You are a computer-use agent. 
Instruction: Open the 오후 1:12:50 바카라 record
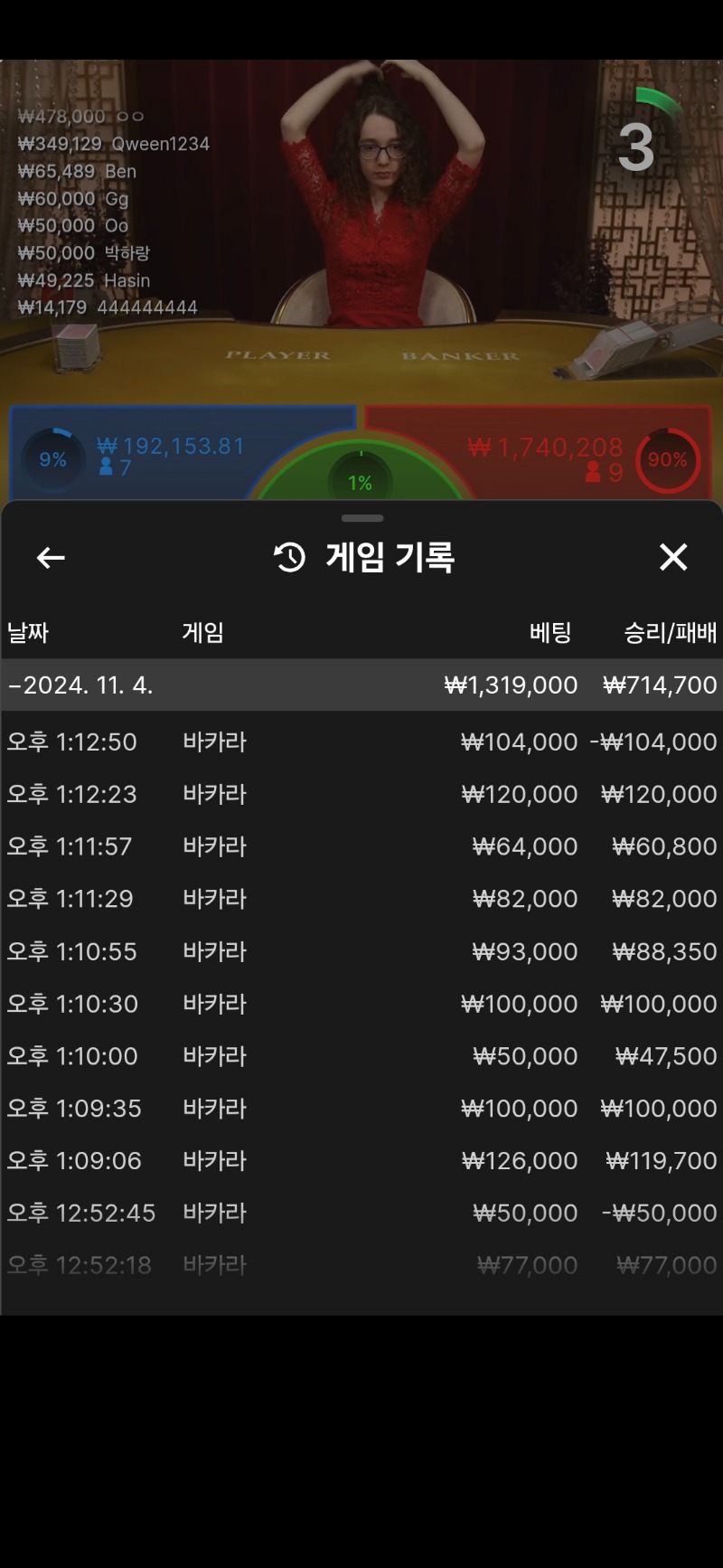[361, 742]
